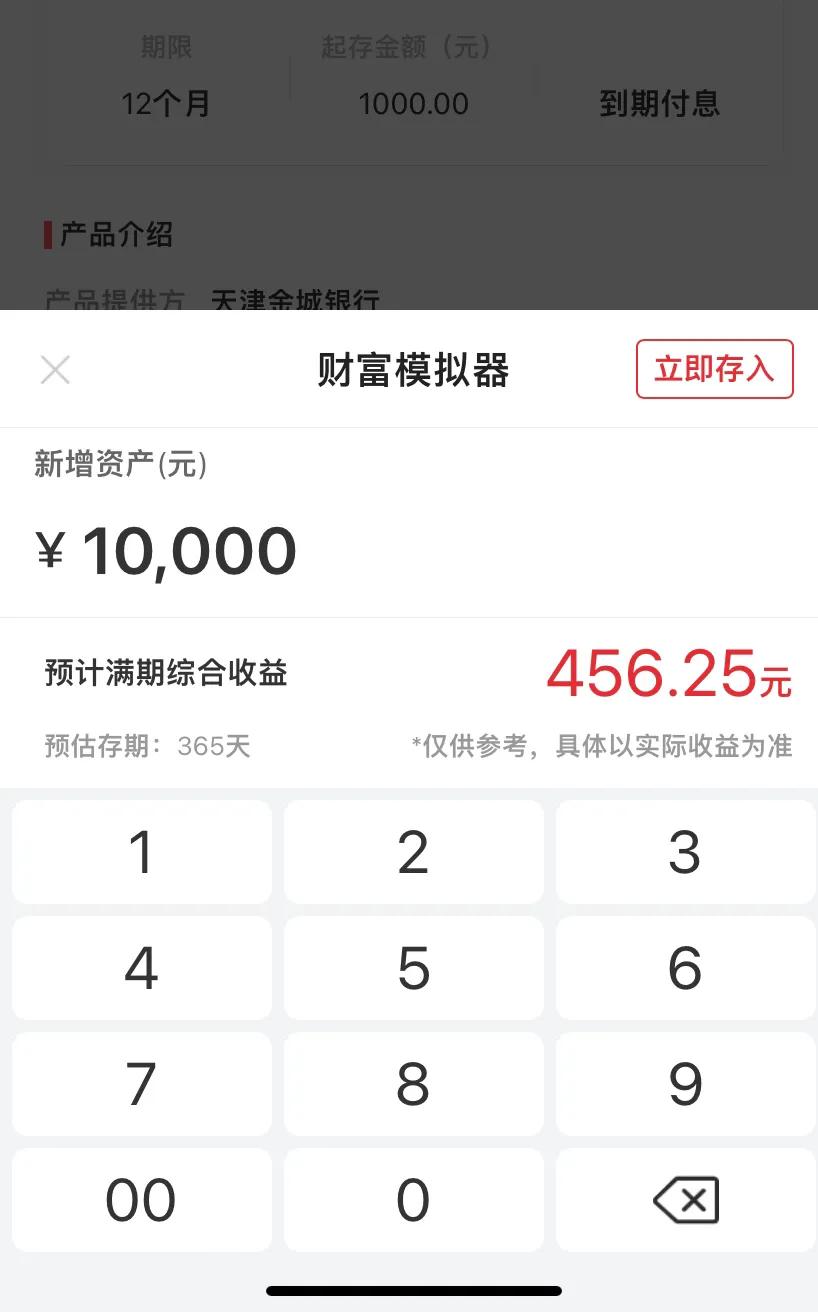Open the 产品介绍 section heading

110,235
